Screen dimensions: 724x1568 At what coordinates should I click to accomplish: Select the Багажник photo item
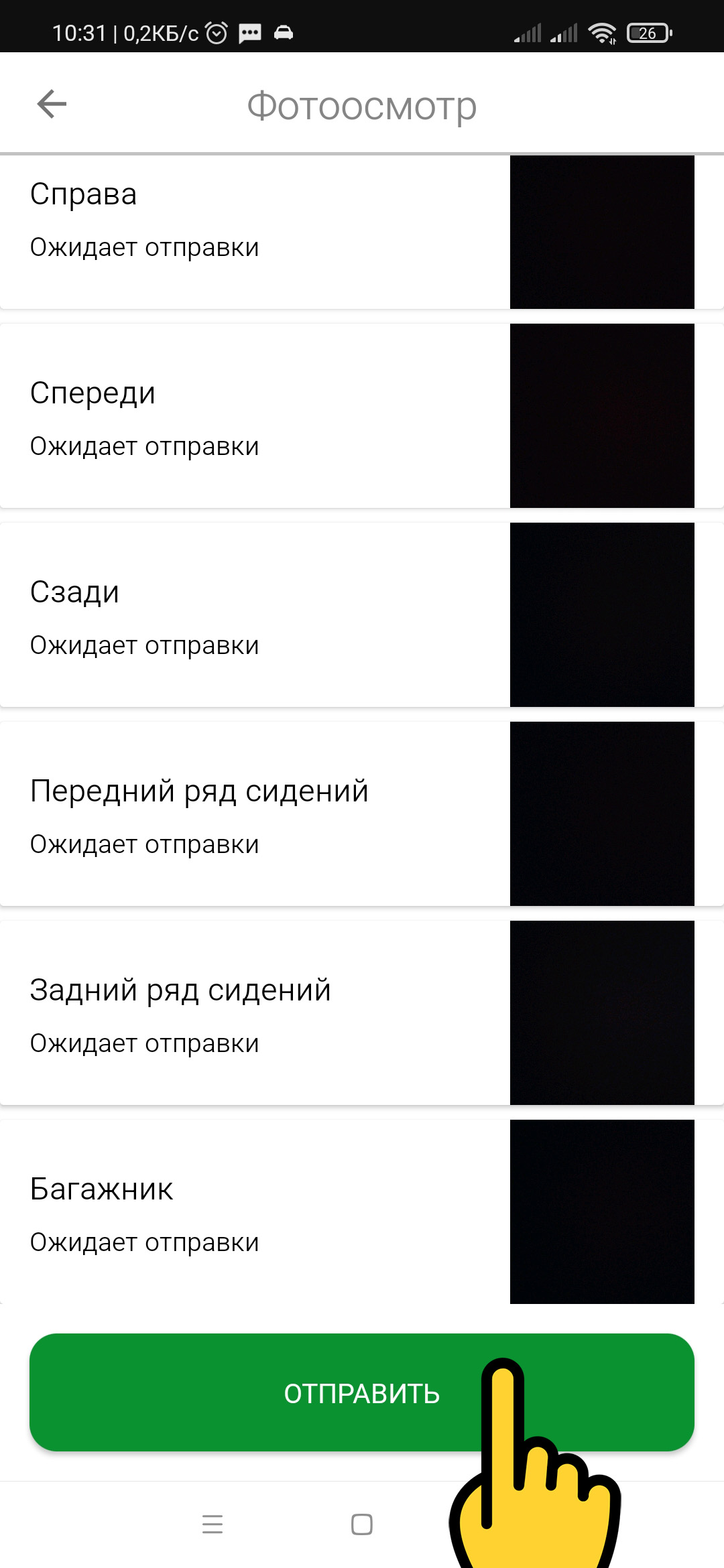coord(255,1212)
